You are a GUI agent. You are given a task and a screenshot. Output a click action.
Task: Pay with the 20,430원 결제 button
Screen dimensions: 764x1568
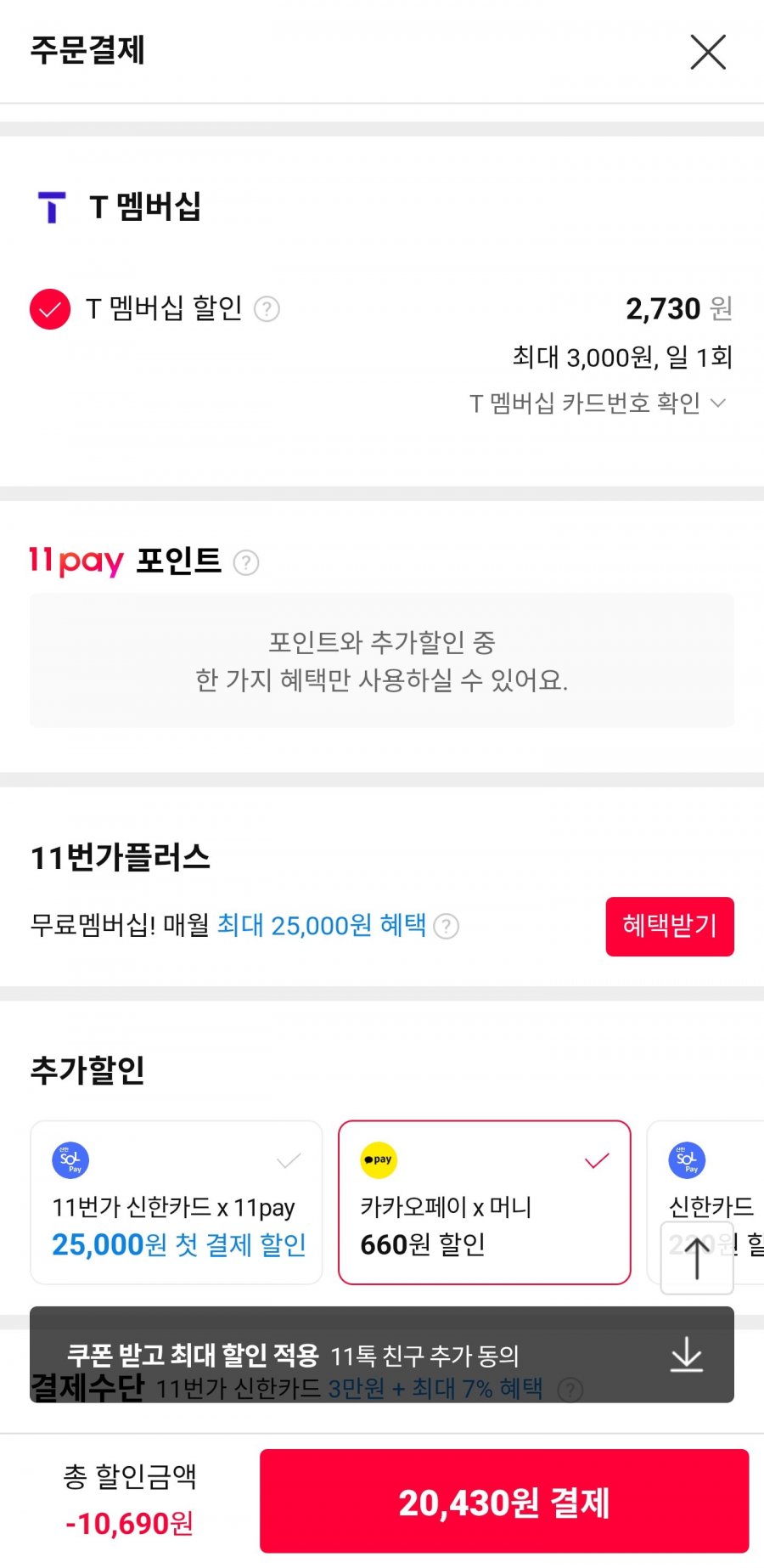point(504,1502)
